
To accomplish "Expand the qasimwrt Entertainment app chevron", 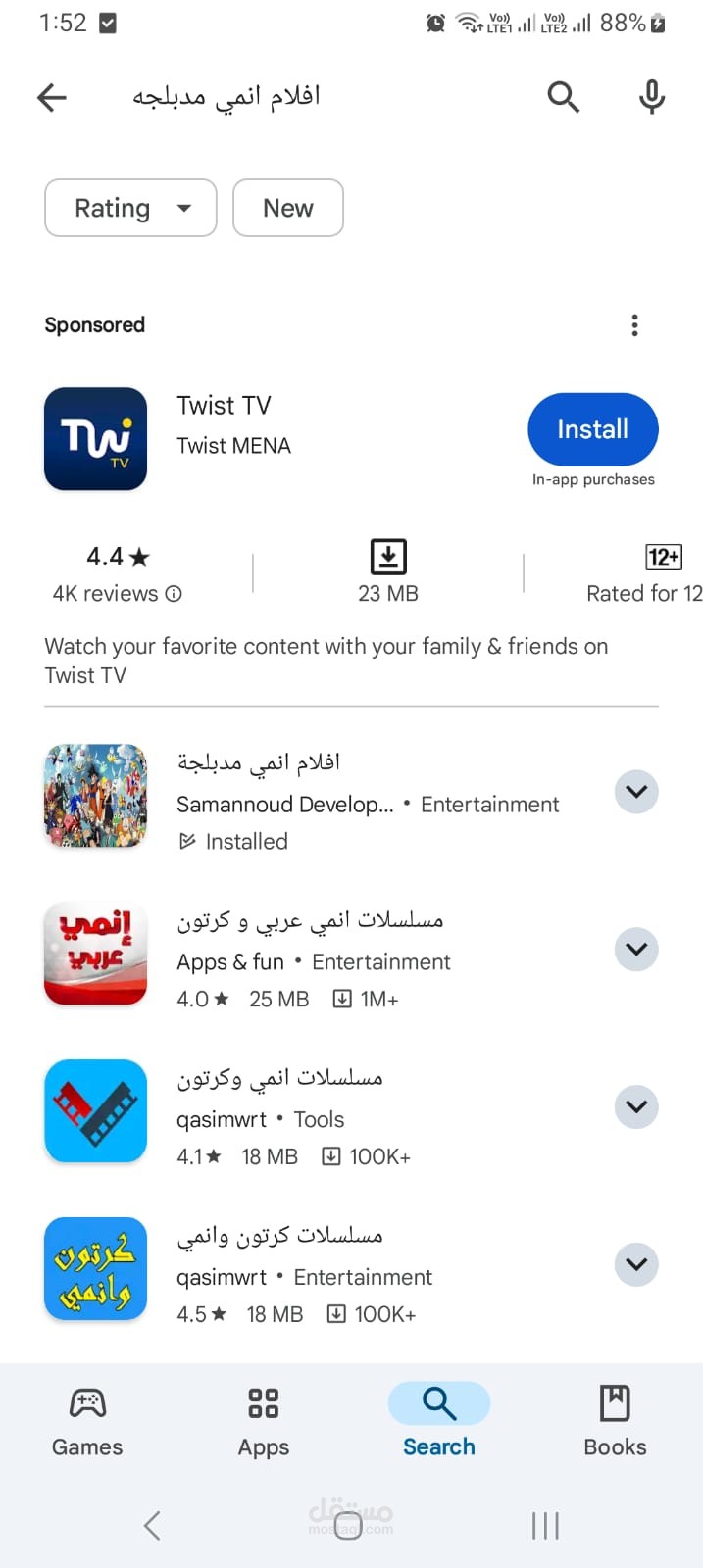I will click(636, 1264).
